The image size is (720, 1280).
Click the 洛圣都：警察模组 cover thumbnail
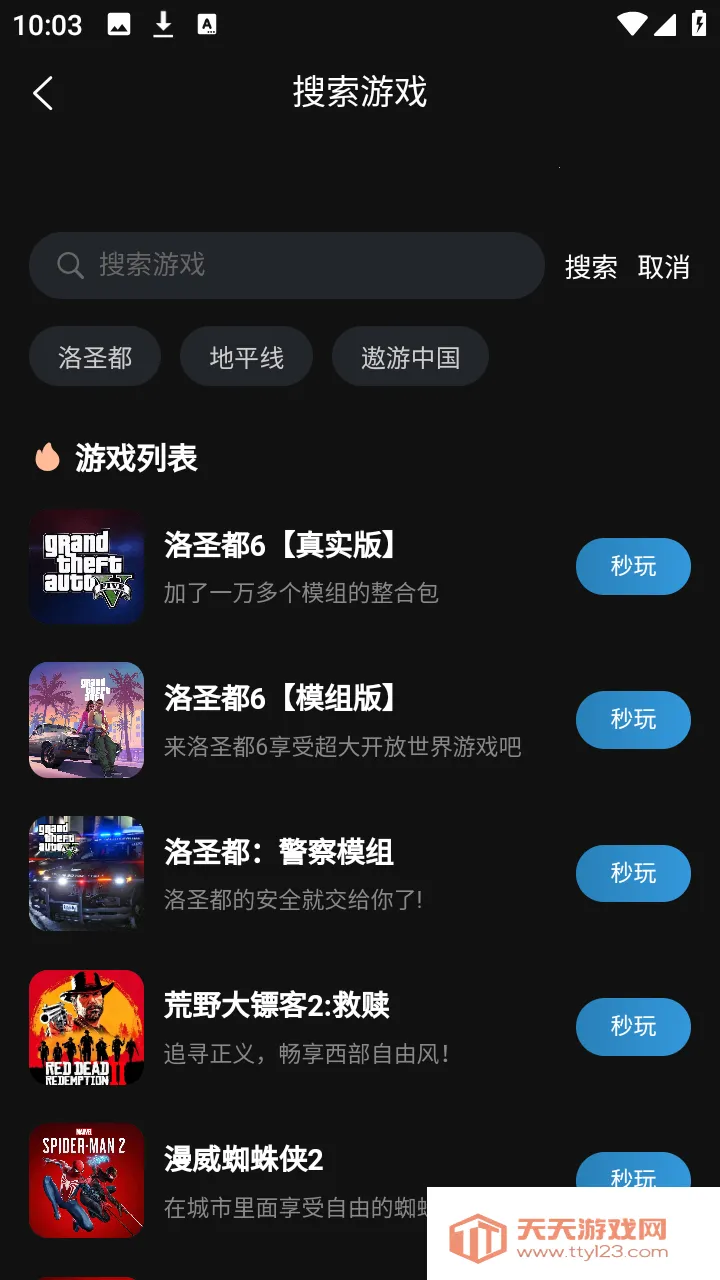click(x=86, y=873)
